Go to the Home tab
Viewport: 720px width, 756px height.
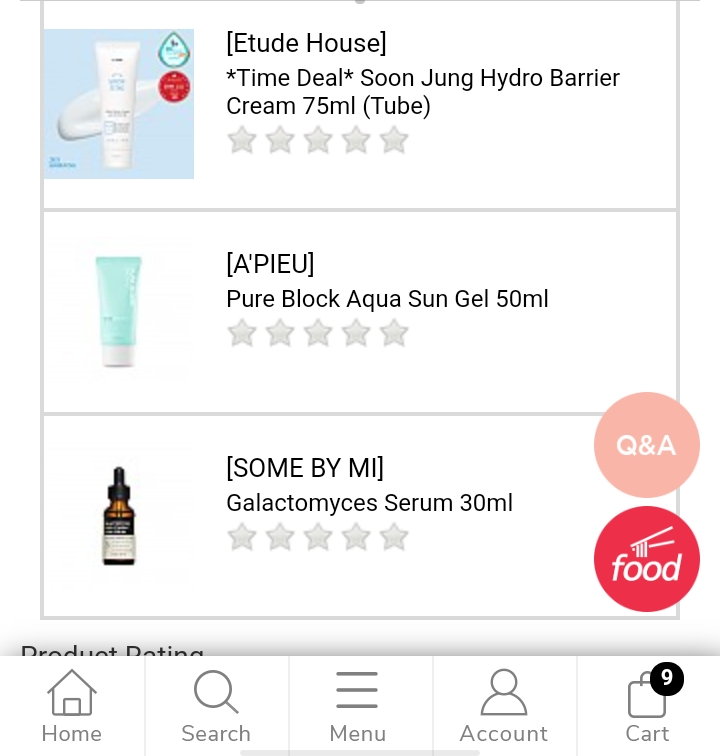[72, 706]
